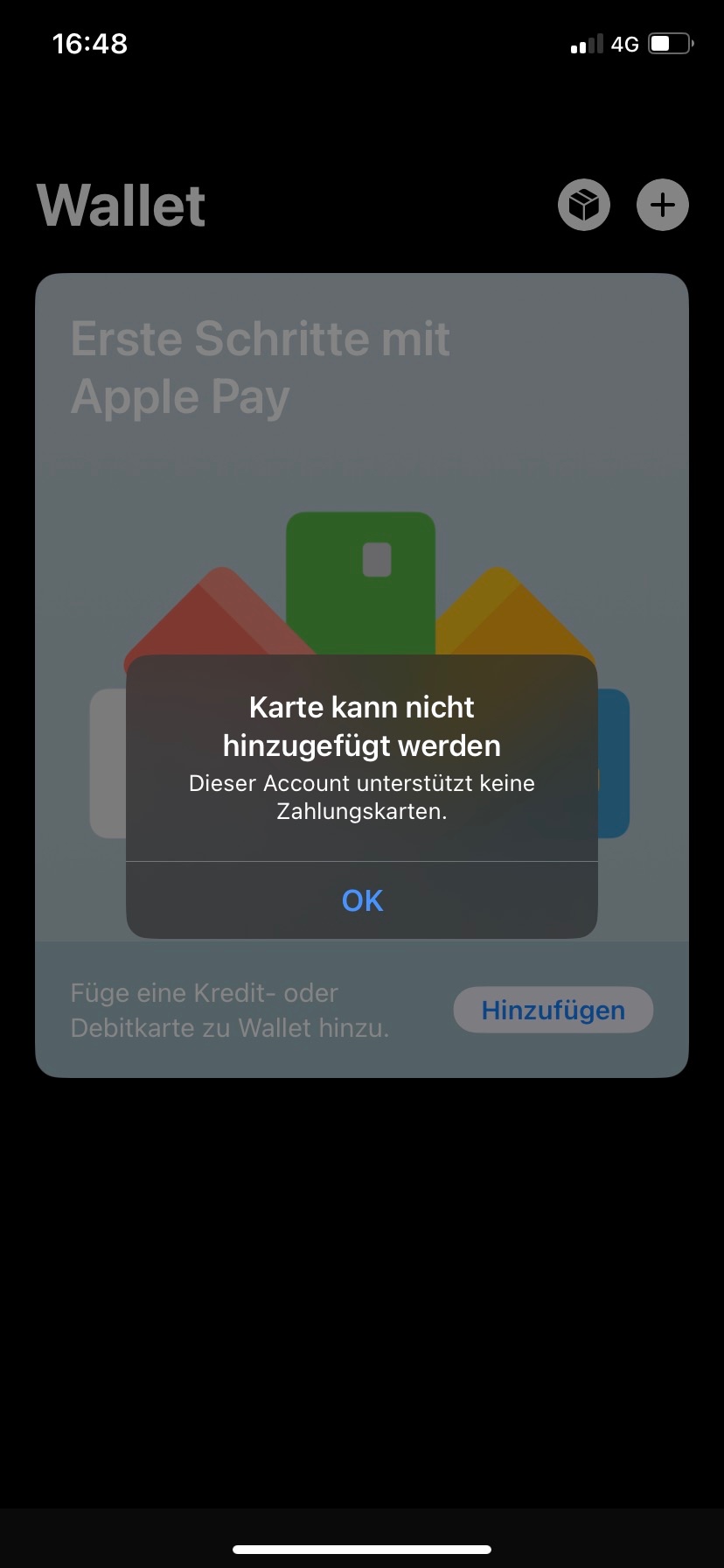Open the orders package icon
The width and height of the screenshot is (724, 1568).
coord(584,206)
